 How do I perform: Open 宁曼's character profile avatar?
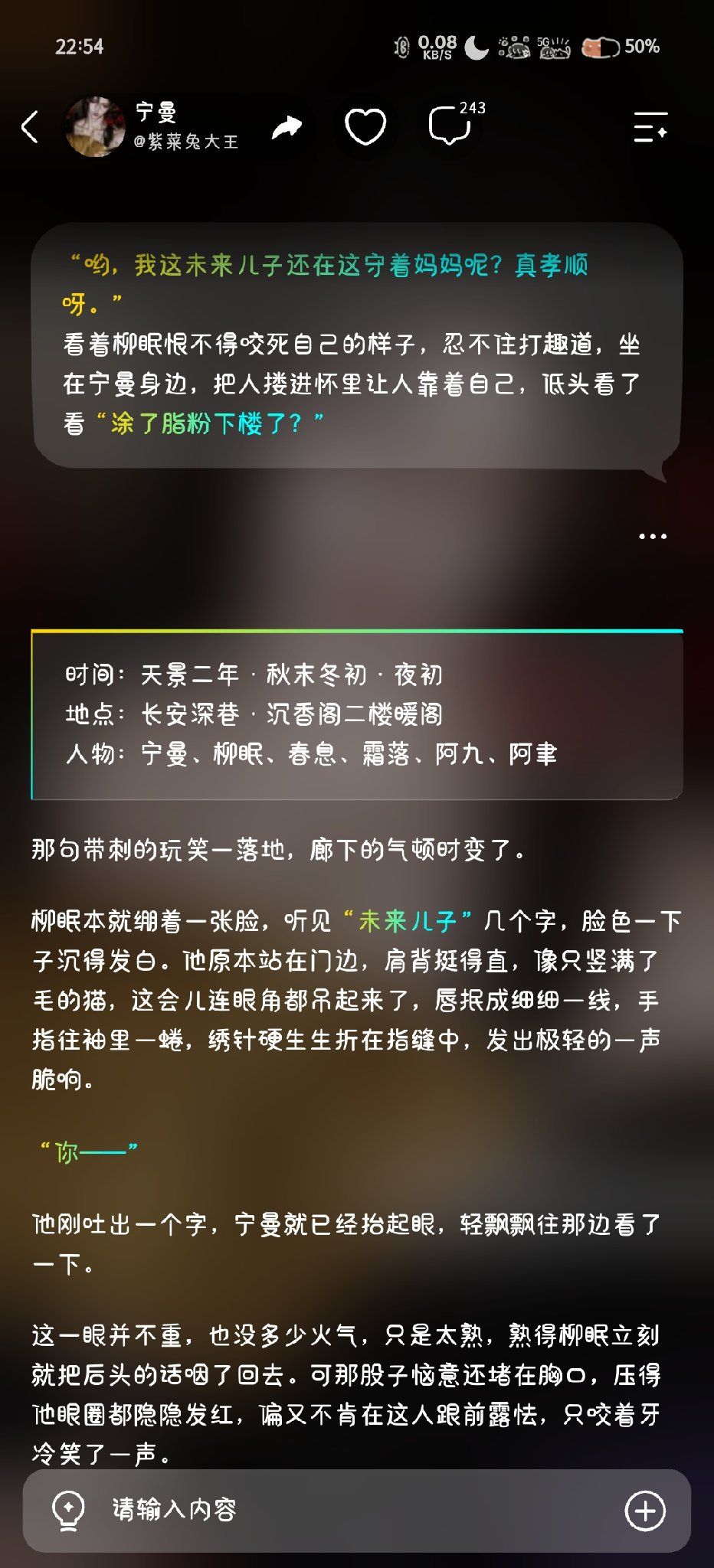(x=95, y=127)
